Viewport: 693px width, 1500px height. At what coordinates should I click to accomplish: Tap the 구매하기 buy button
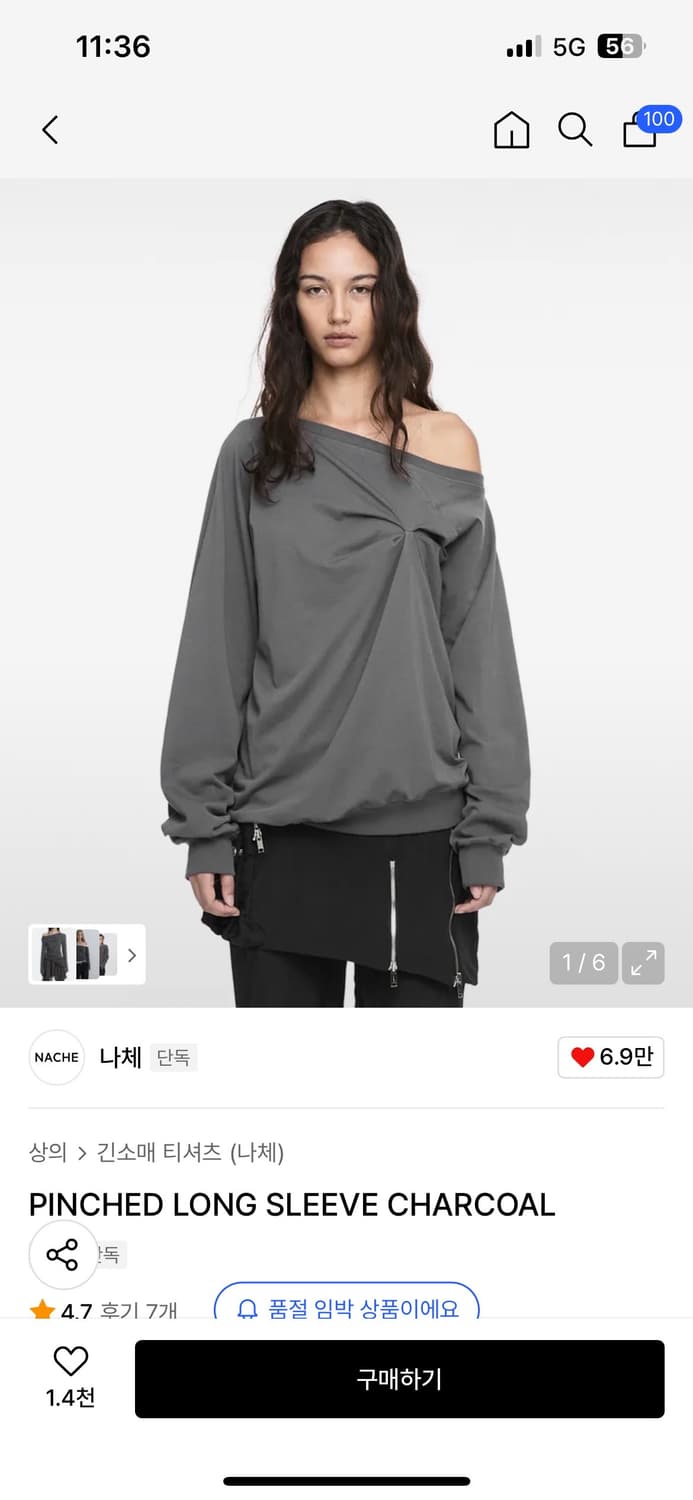(399, 1379)
